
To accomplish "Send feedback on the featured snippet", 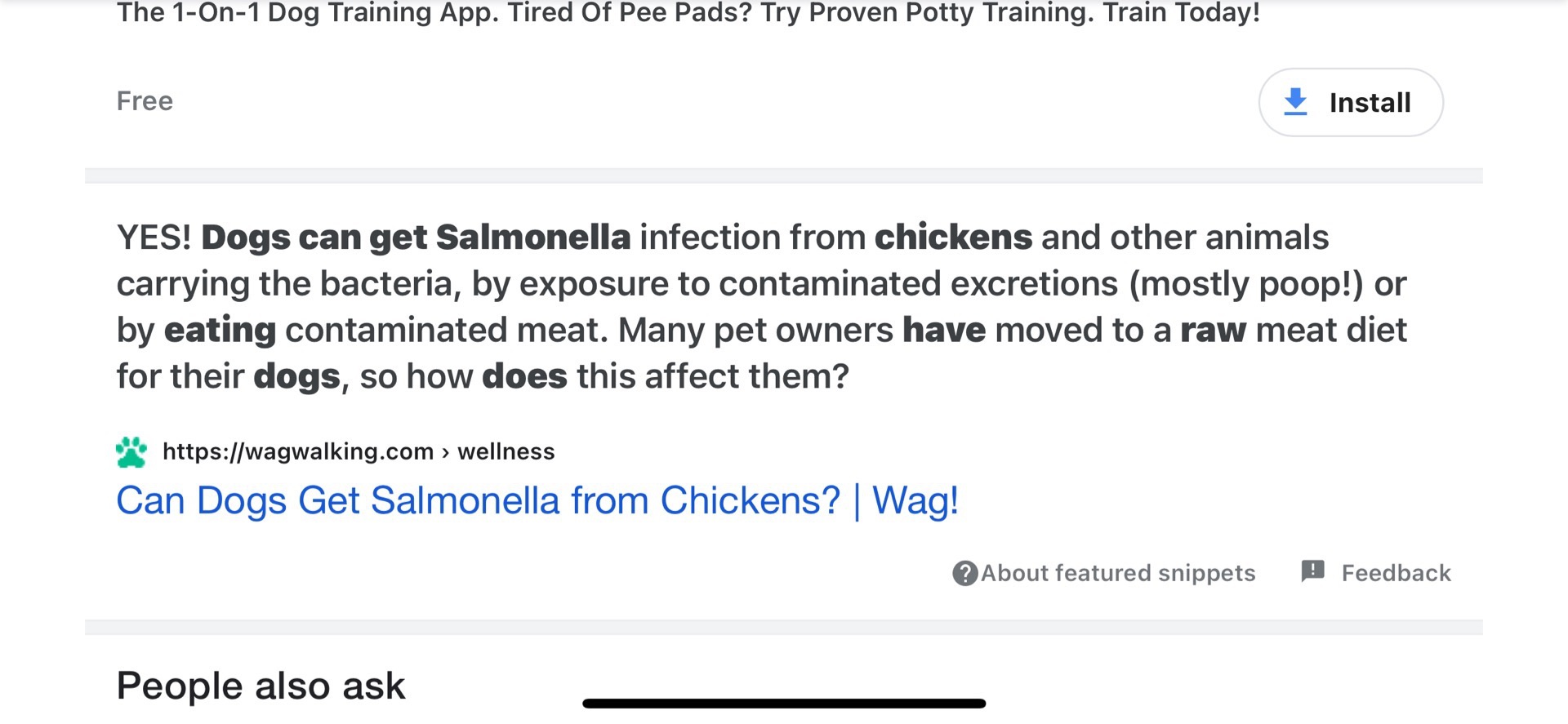I will [1376, 573].
